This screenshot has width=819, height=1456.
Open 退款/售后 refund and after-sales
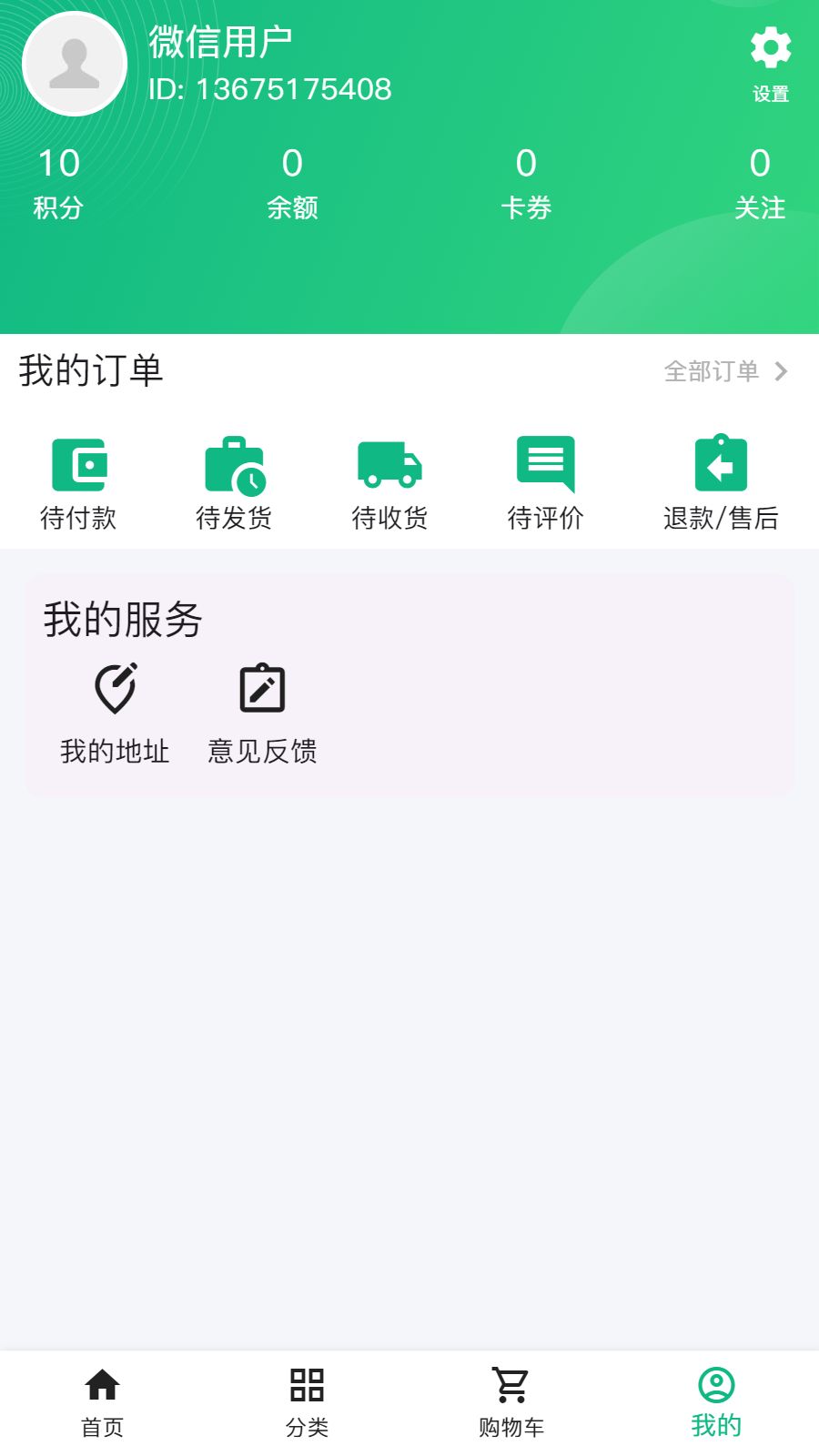coord(721,484)
